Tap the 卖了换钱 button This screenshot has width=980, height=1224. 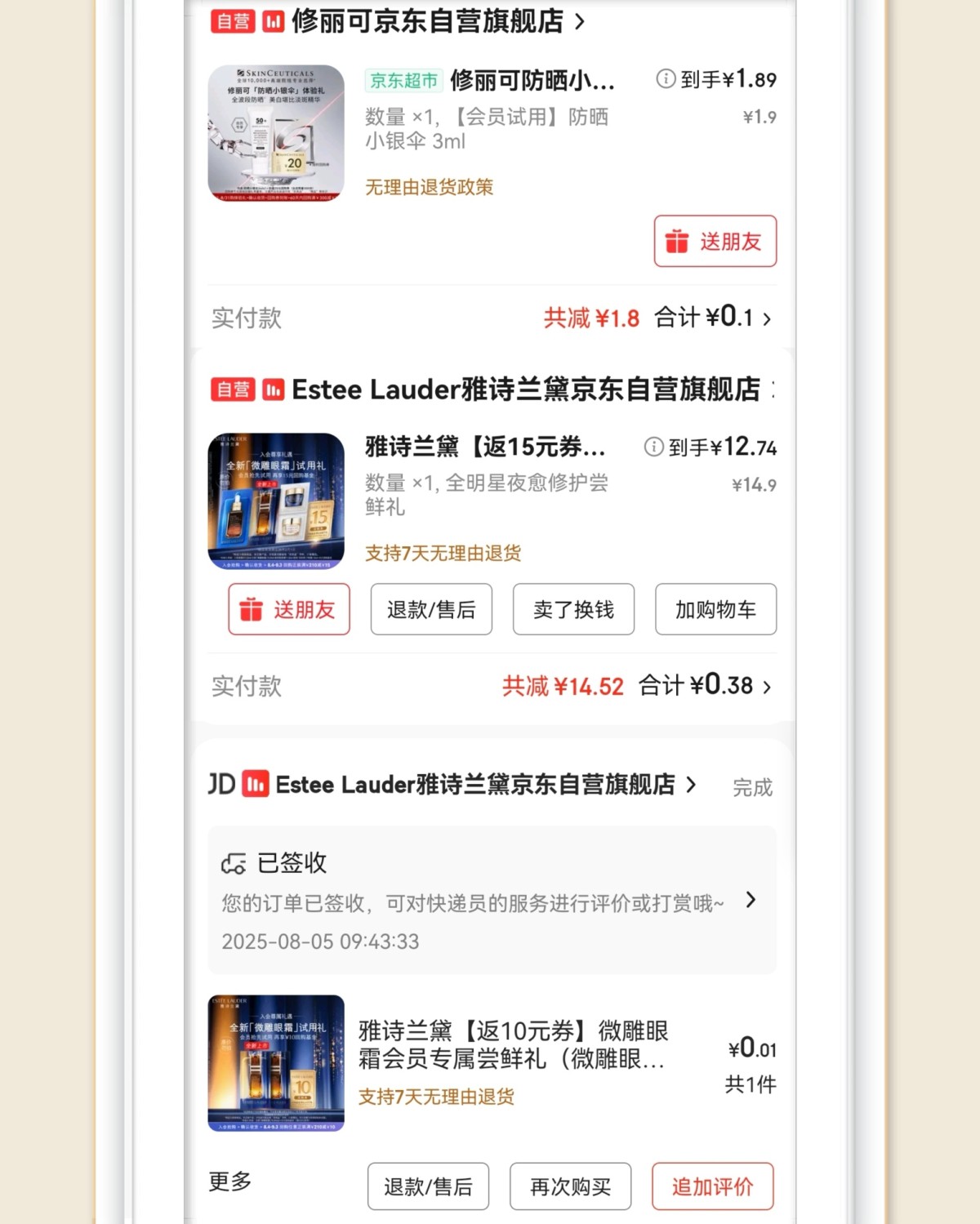(572, 609)
